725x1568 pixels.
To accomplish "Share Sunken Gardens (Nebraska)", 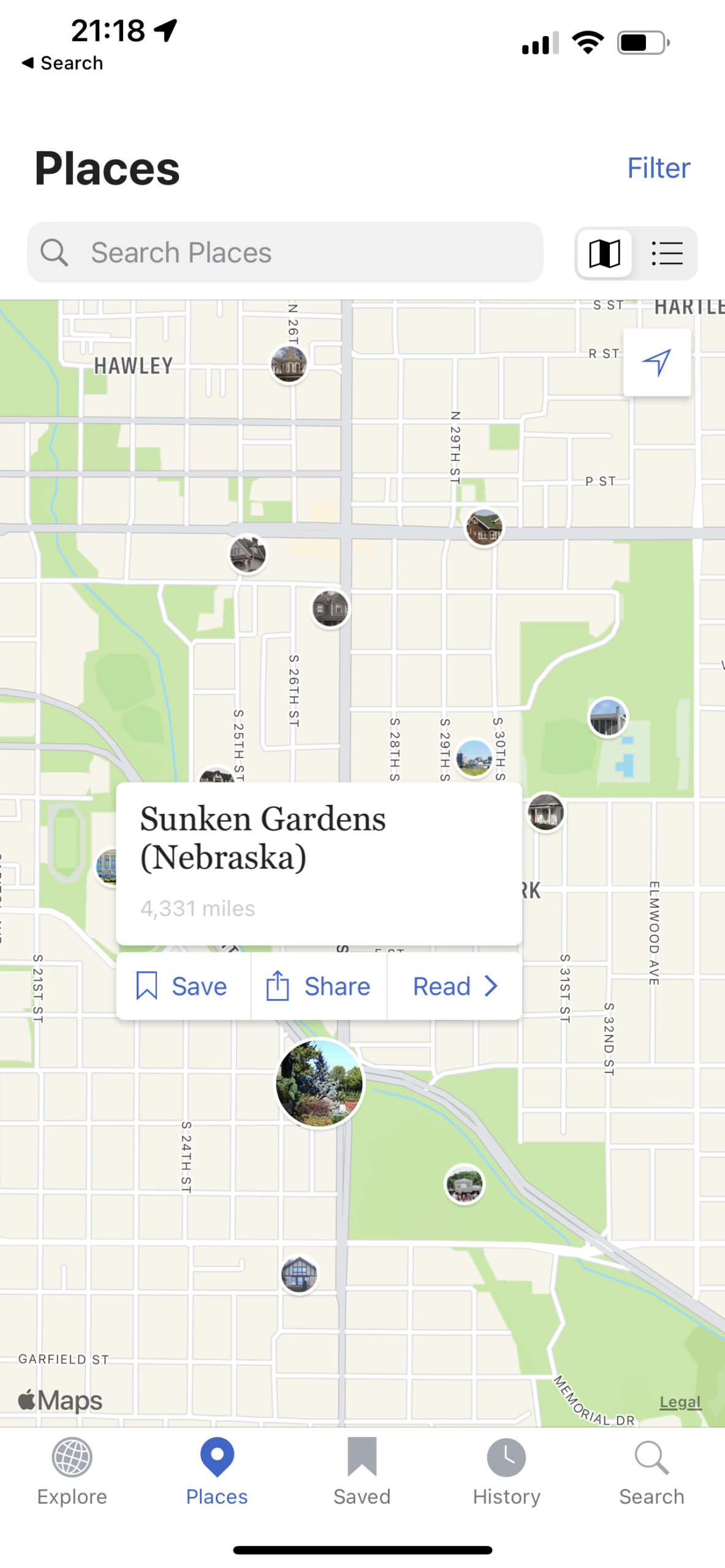I will pos(318,986).
